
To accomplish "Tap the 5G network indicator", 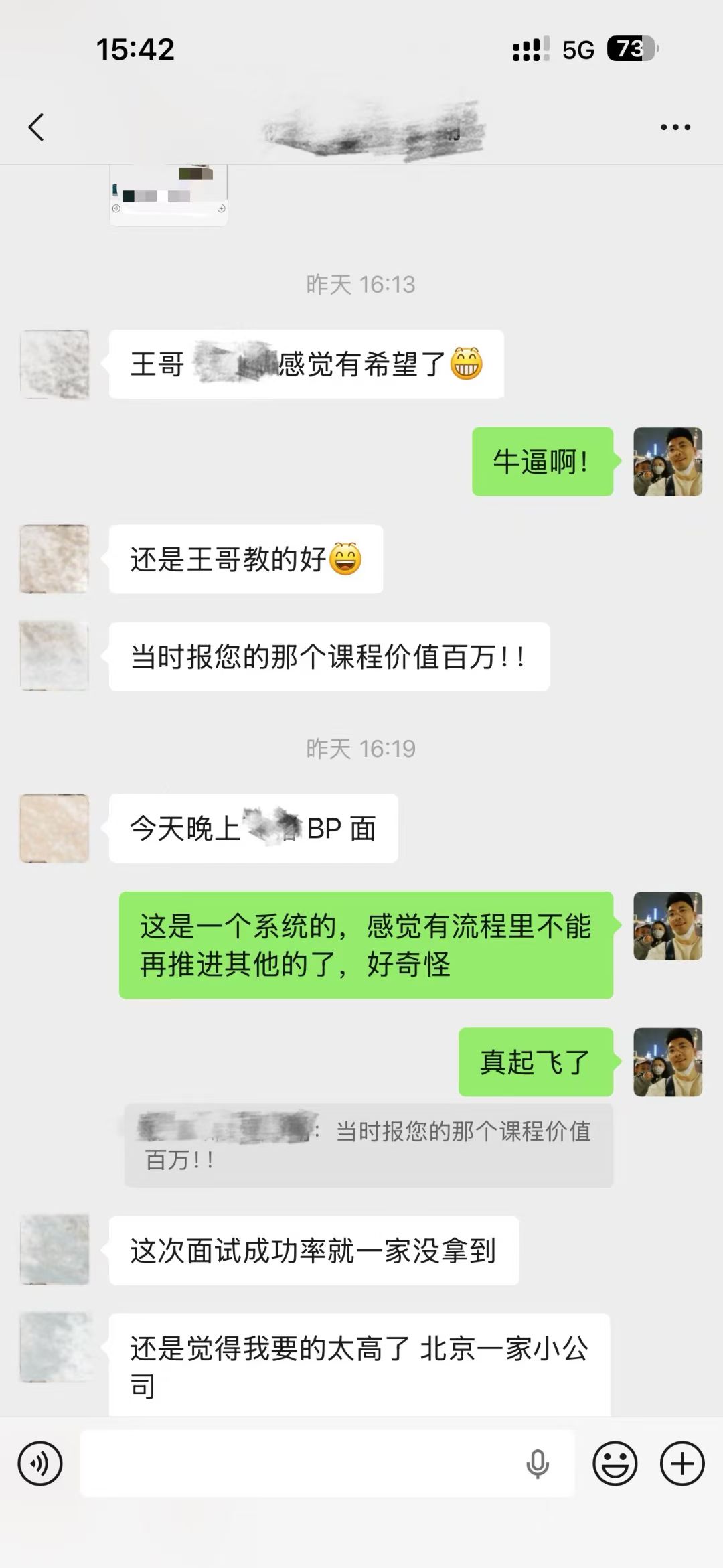I will pyautogui.click(x=576, y=47).
